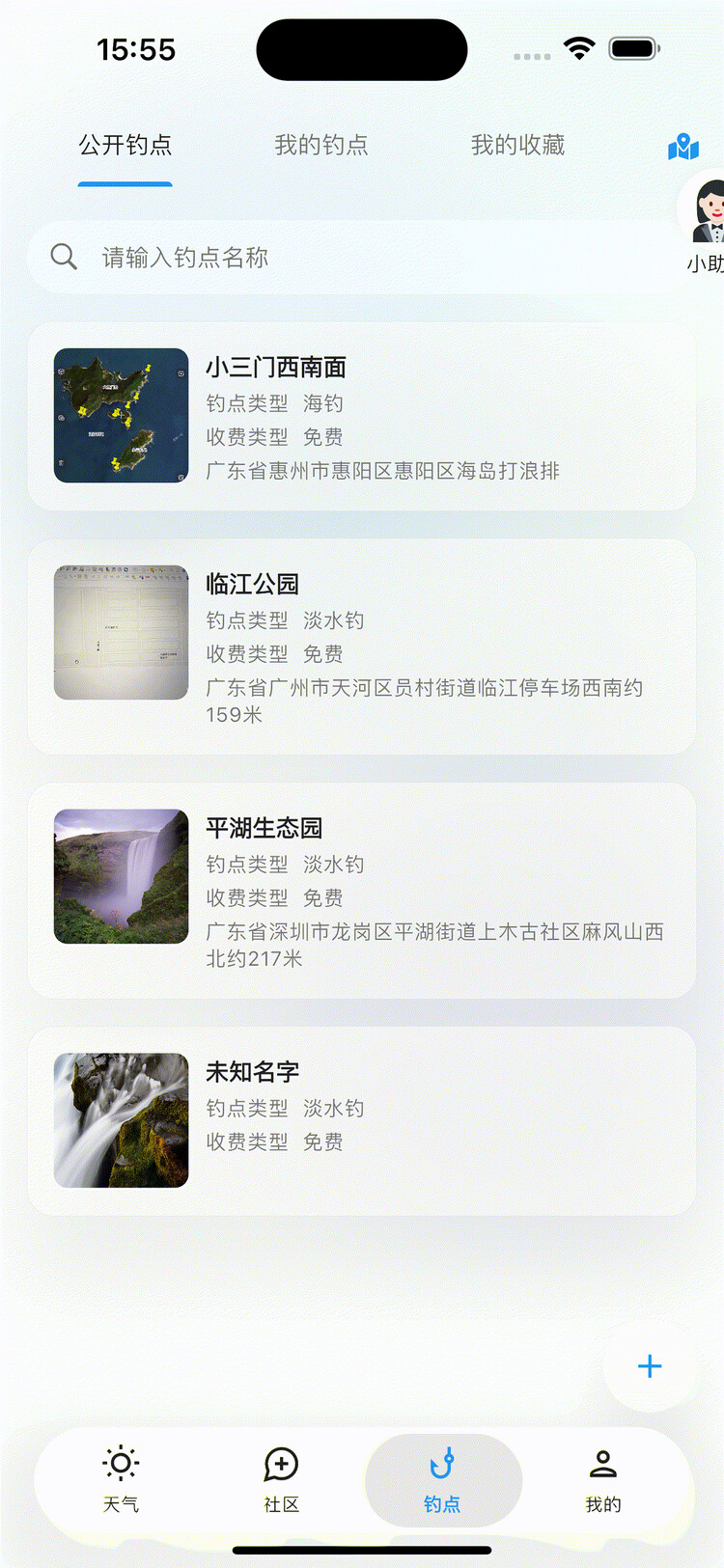The image size is (724, 1568).
Task: Open the 小三门西南面 fishing spot
Action: point(275,368)
